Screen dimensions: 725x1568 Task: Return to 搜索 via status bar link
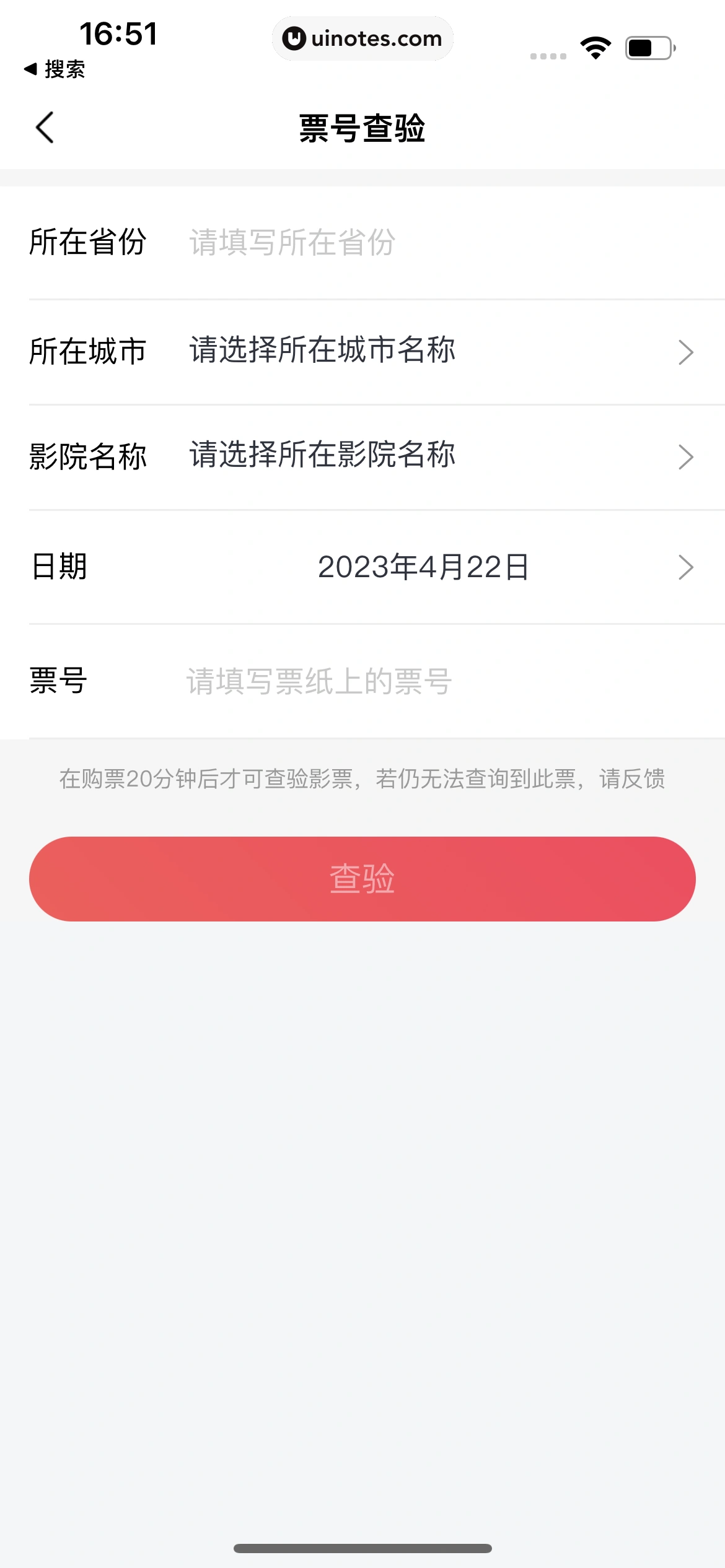[55, 69]
